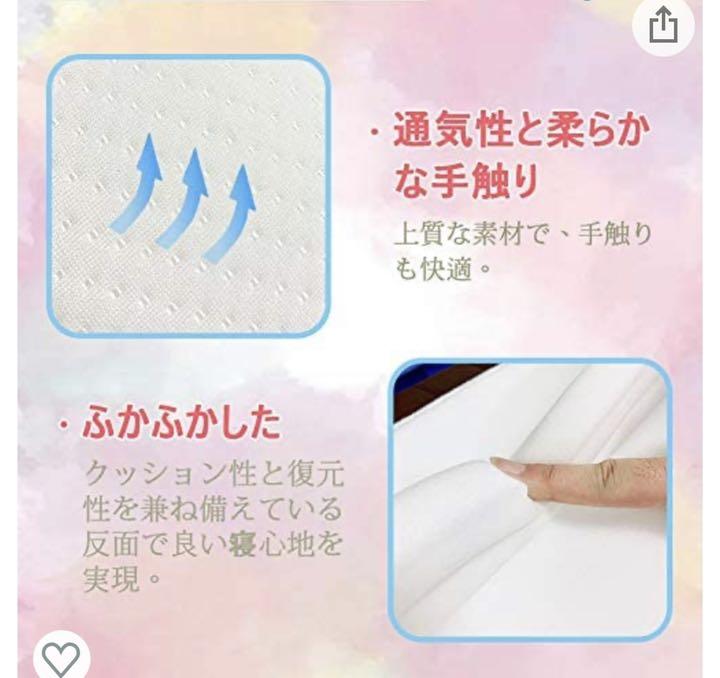Screen dimensions: 720x678
Task: Open the product image full view
Action: point(360,340)
